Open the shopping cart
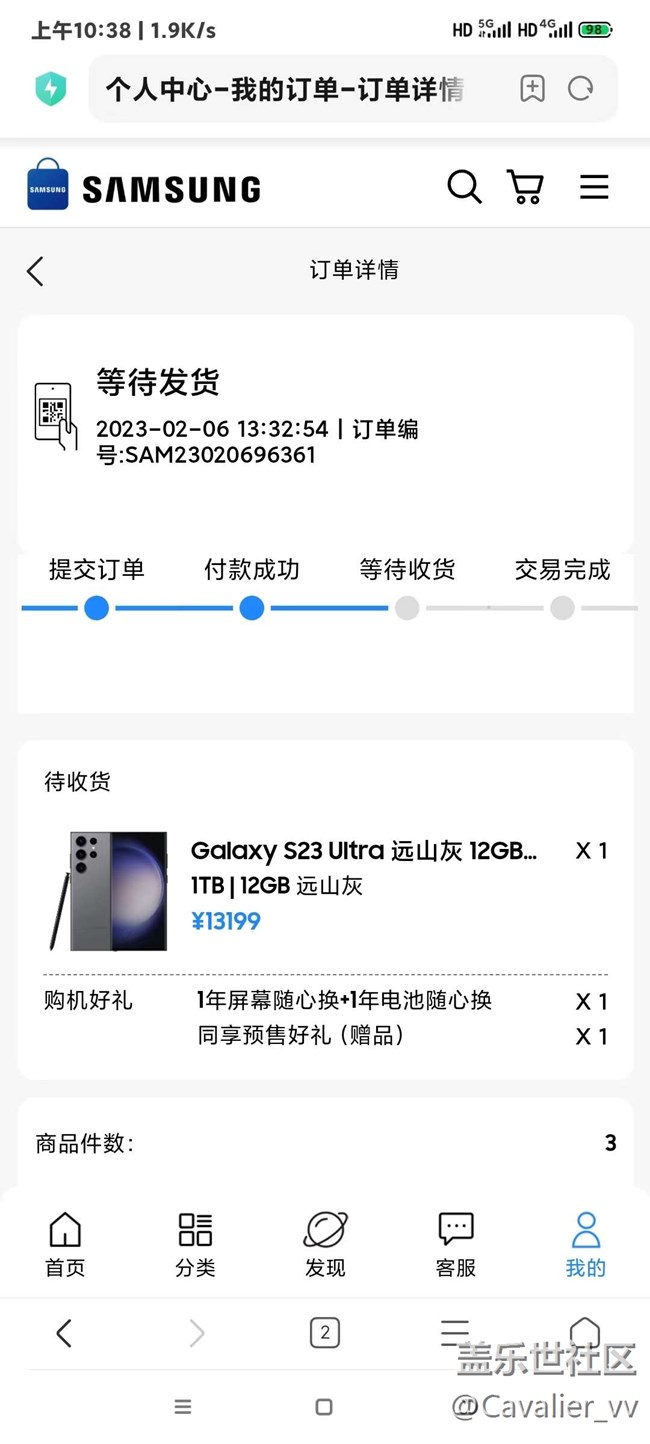650x1444 pixels. point(525,187)
